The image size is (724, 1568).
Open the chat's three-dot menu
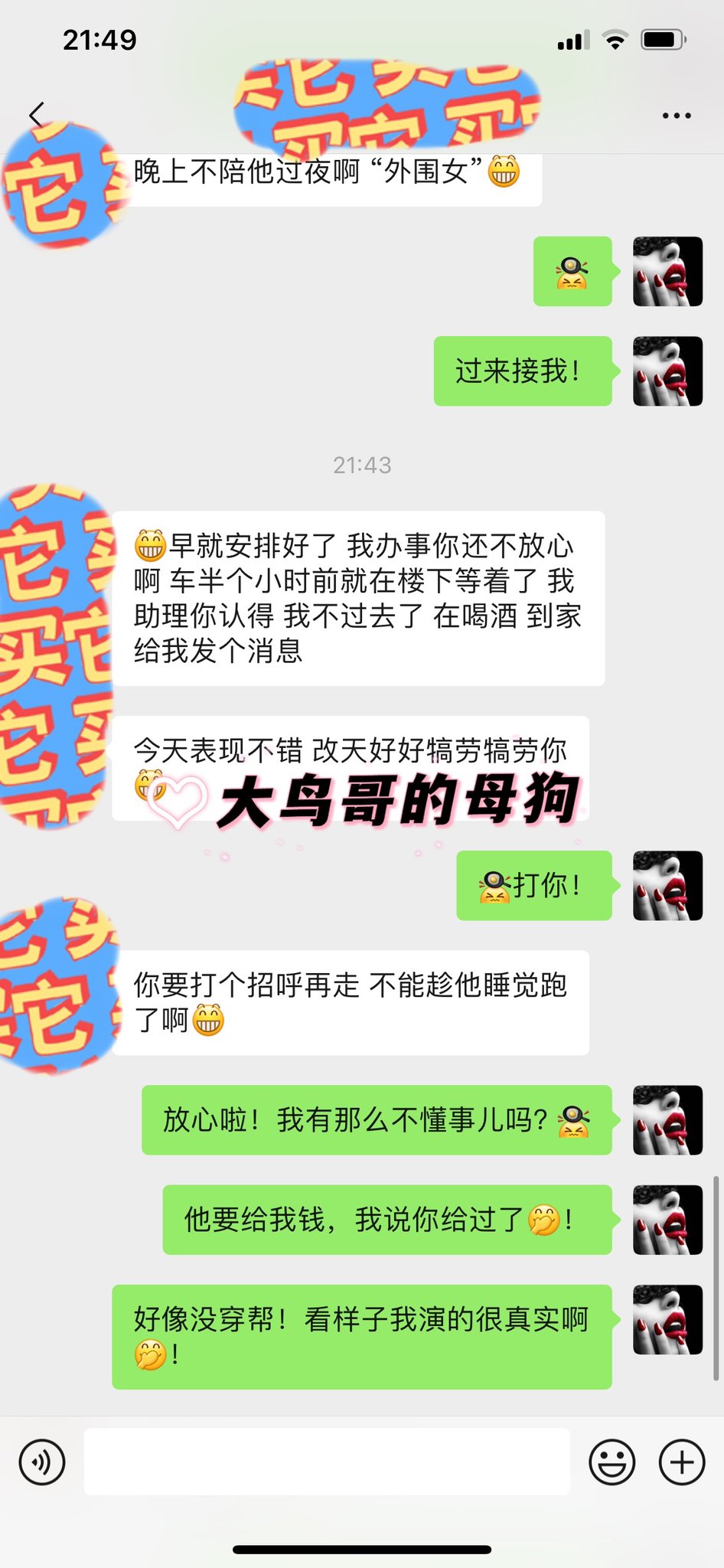point(677,116)
